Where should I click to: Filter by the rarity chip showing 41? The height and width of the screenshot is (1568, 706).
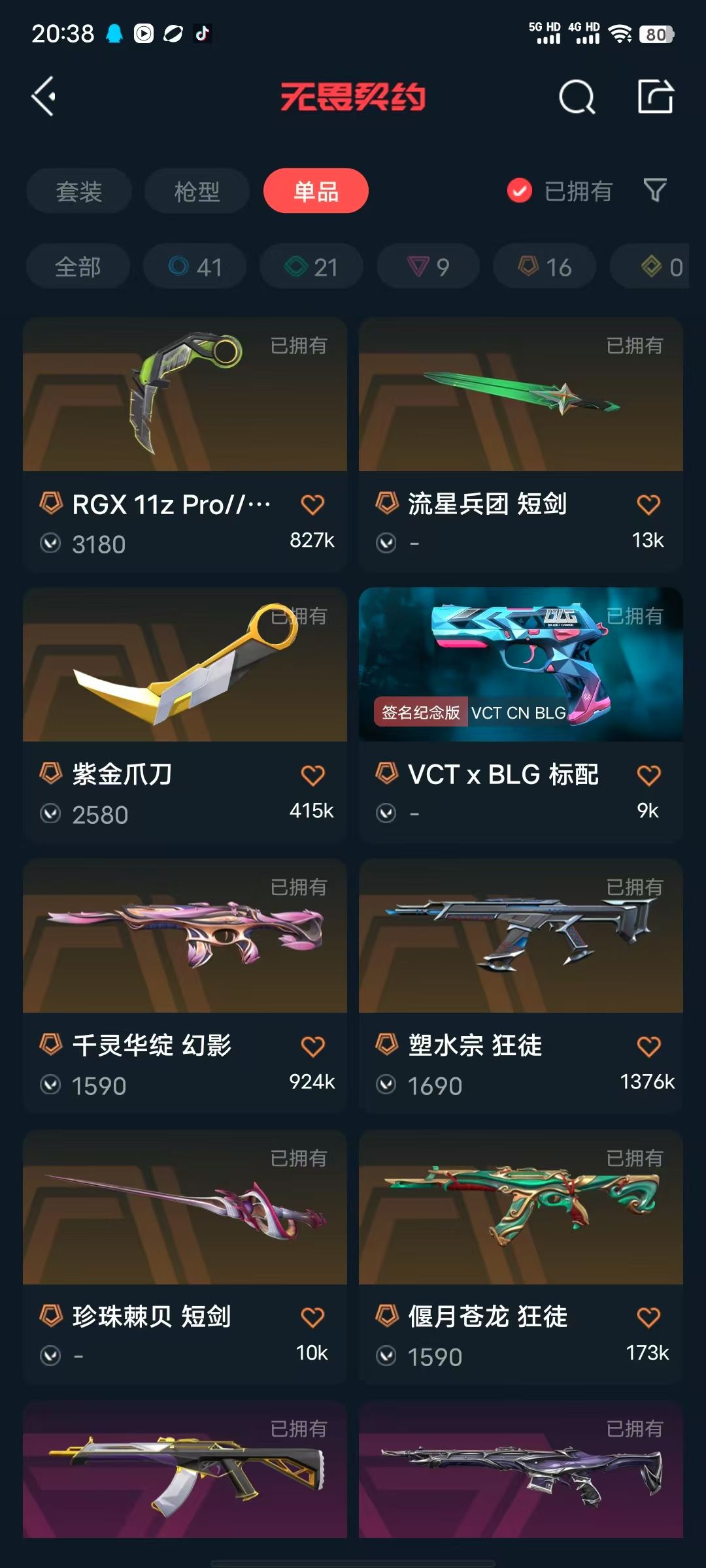point(195,267)
